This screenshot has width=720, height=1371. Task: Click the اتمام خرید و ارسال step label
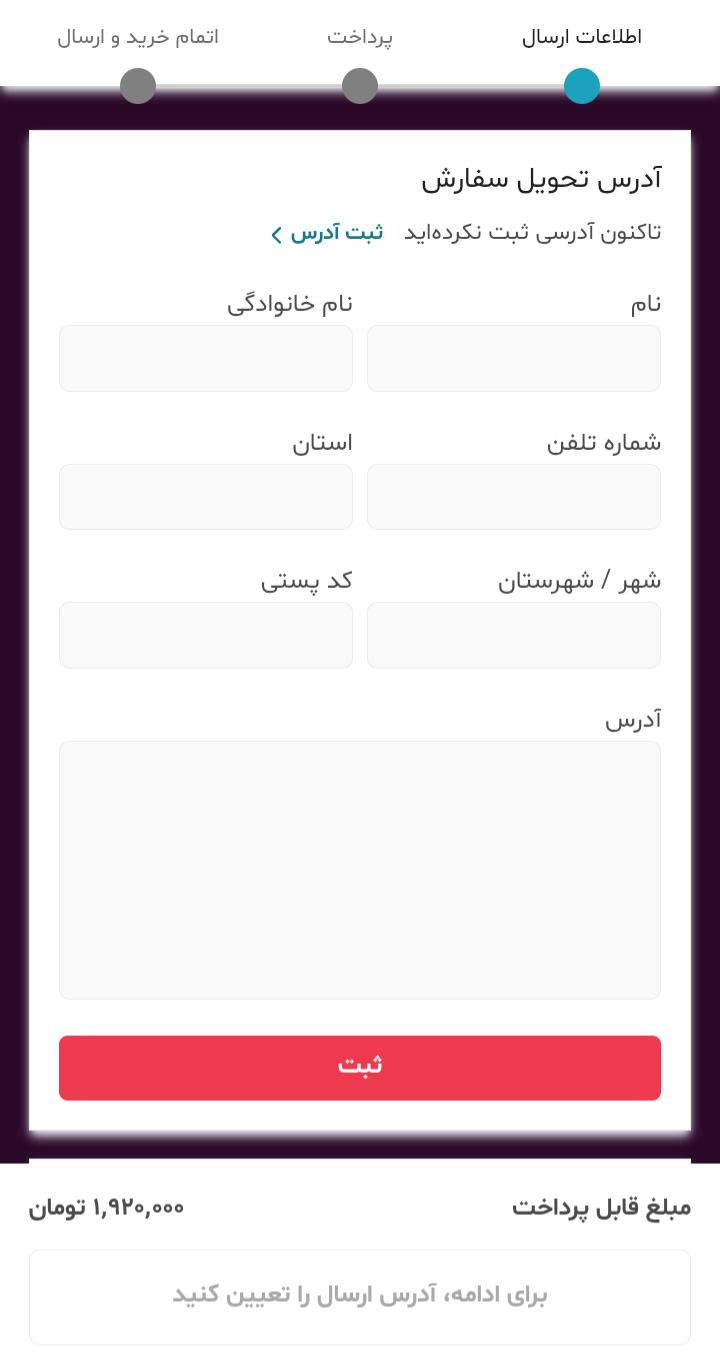pos(138,36)
